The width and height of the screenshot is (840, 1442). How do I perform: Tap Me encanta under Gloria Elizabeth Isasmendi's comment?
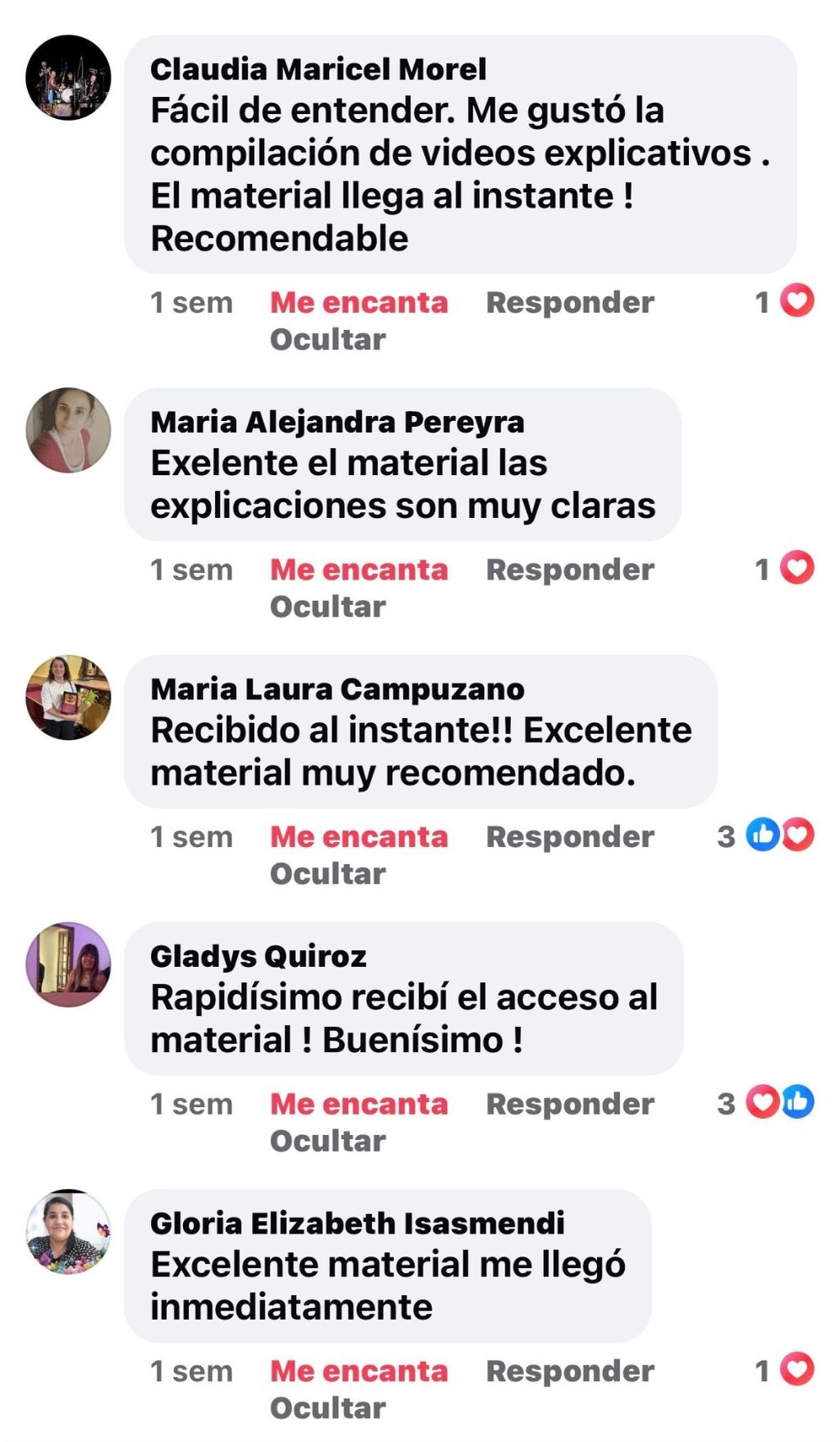pos(358,1371)
